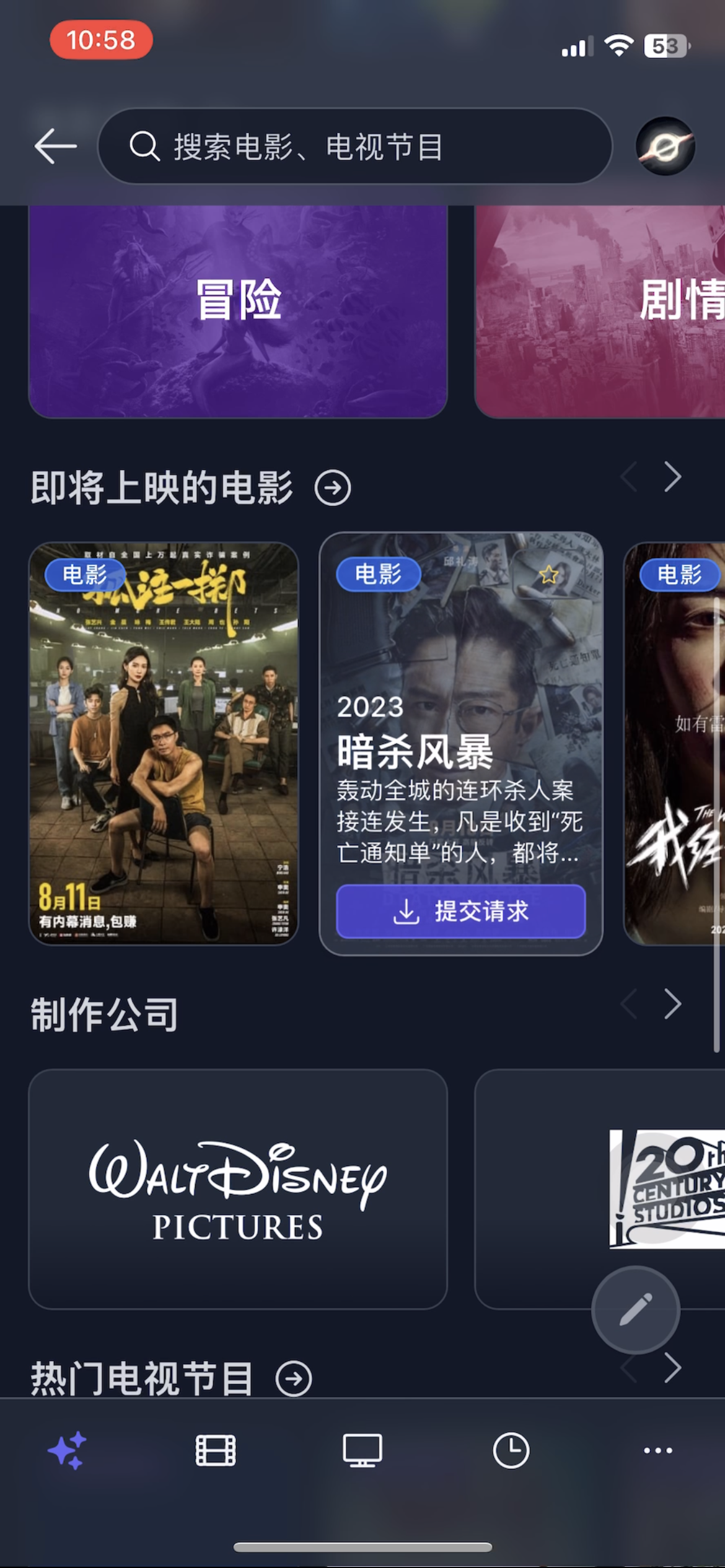
Task: Tap 提交请求 for 暗杀风暴
Action: [x=461, y=911]
